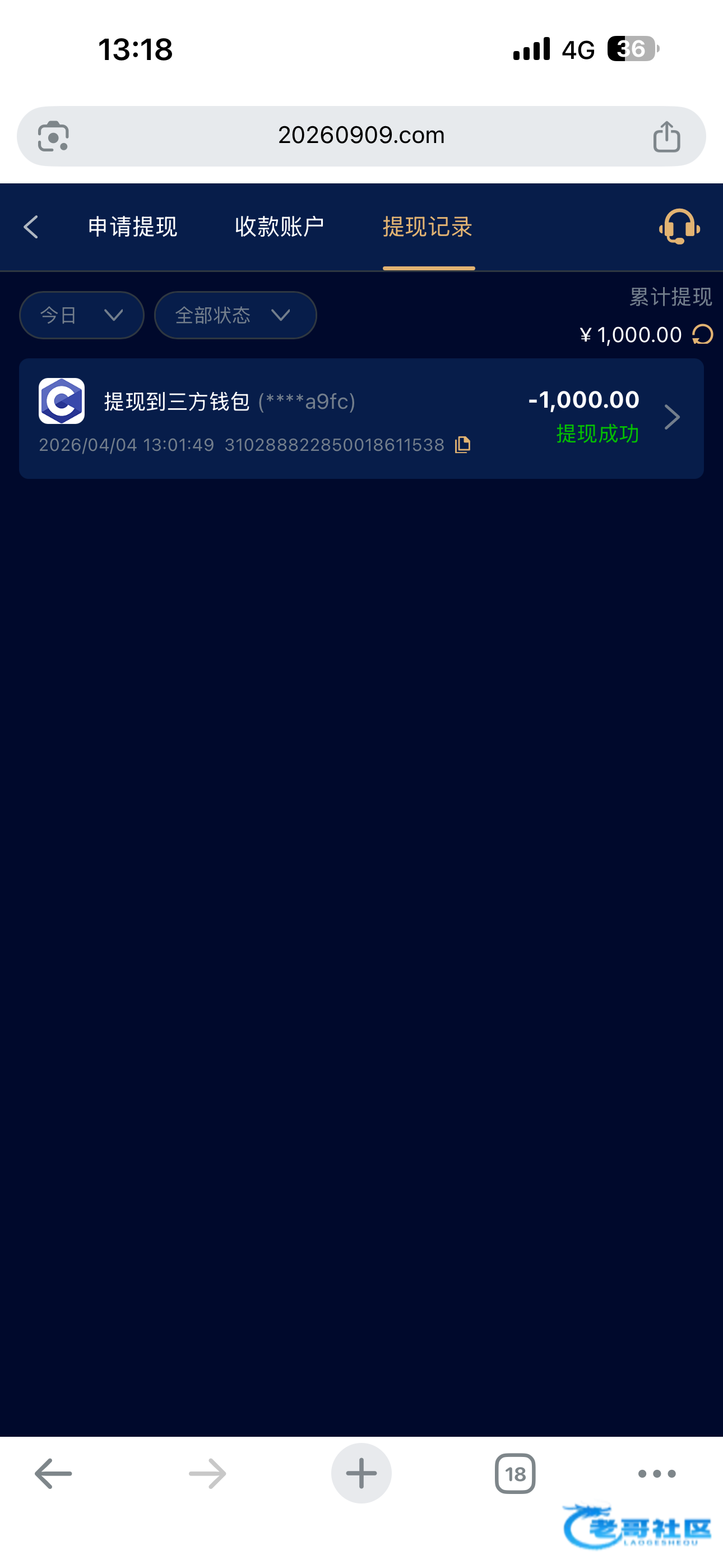Switch to the 申请提现 tab

coord(133,227)
